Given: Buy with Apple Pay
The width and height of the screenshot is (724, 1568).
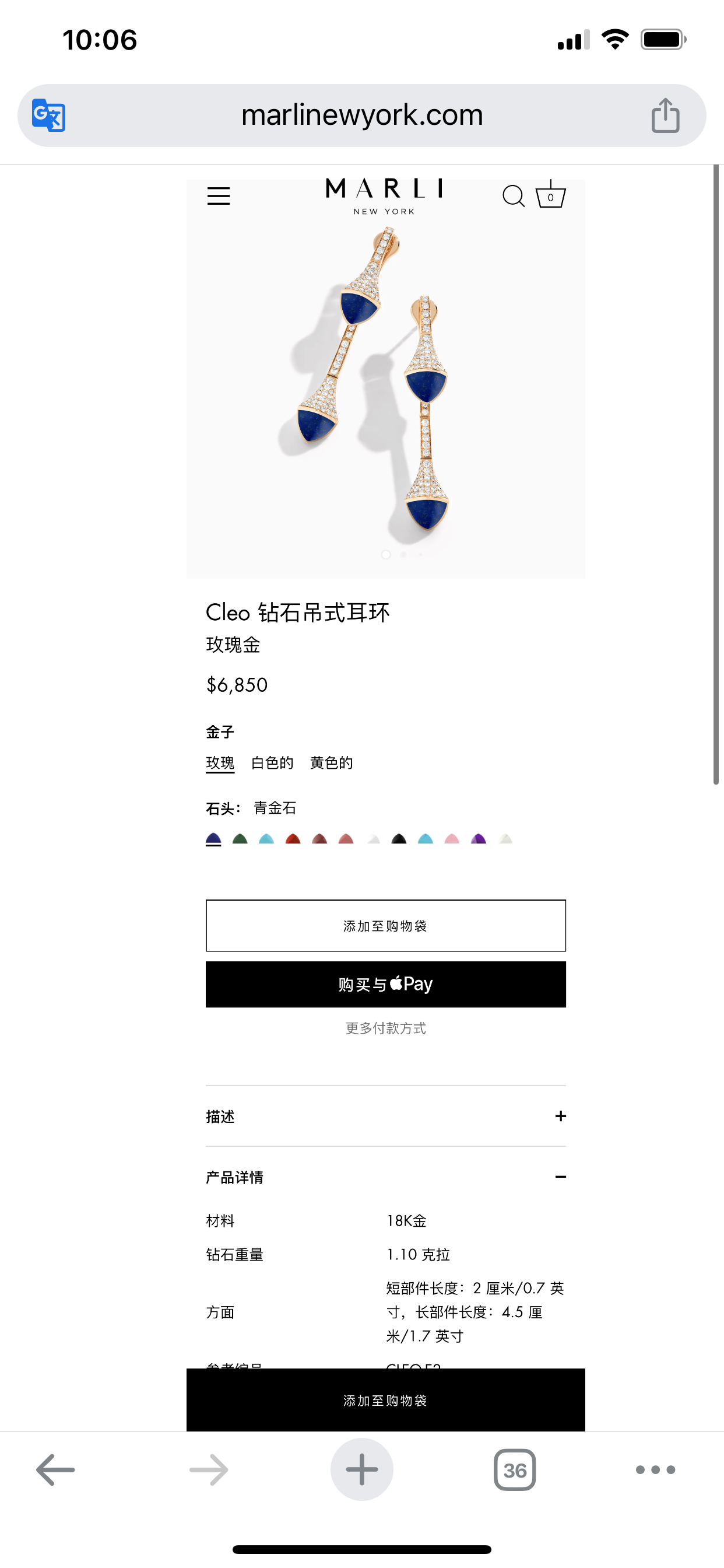Looking at the screenshot, I should [x=386, y=984].
